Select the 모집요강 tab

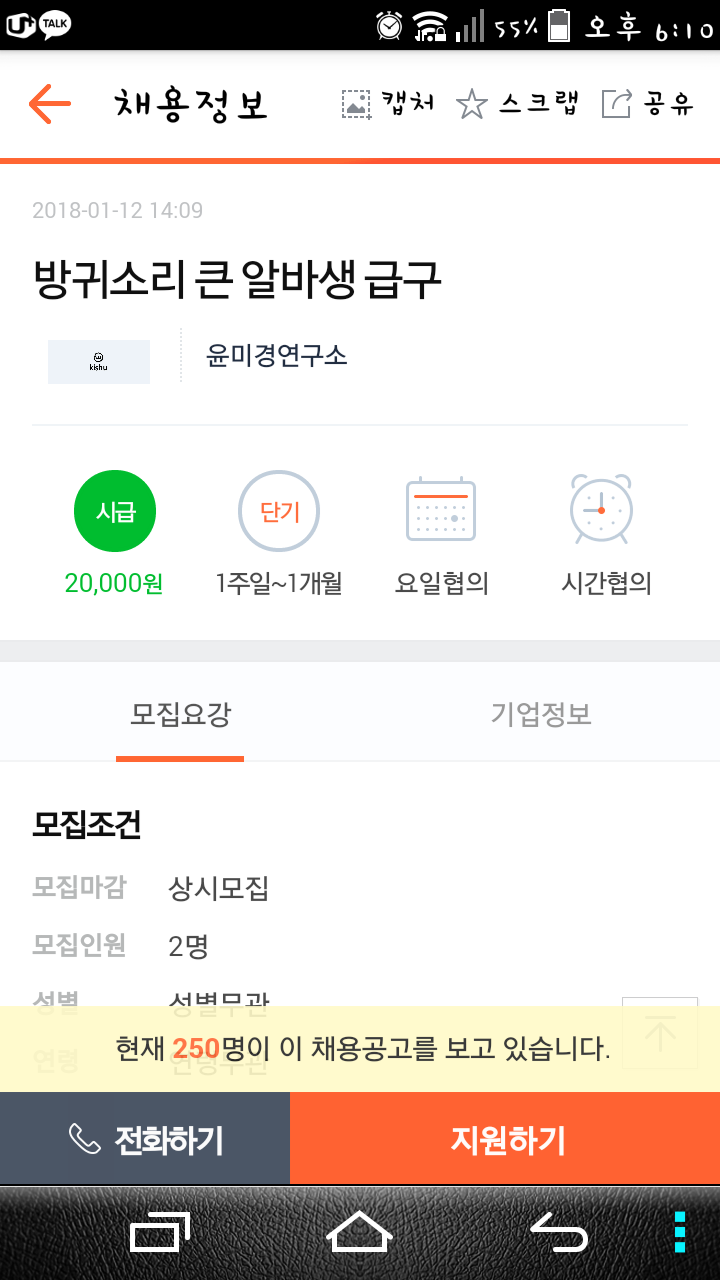(180, 715)
